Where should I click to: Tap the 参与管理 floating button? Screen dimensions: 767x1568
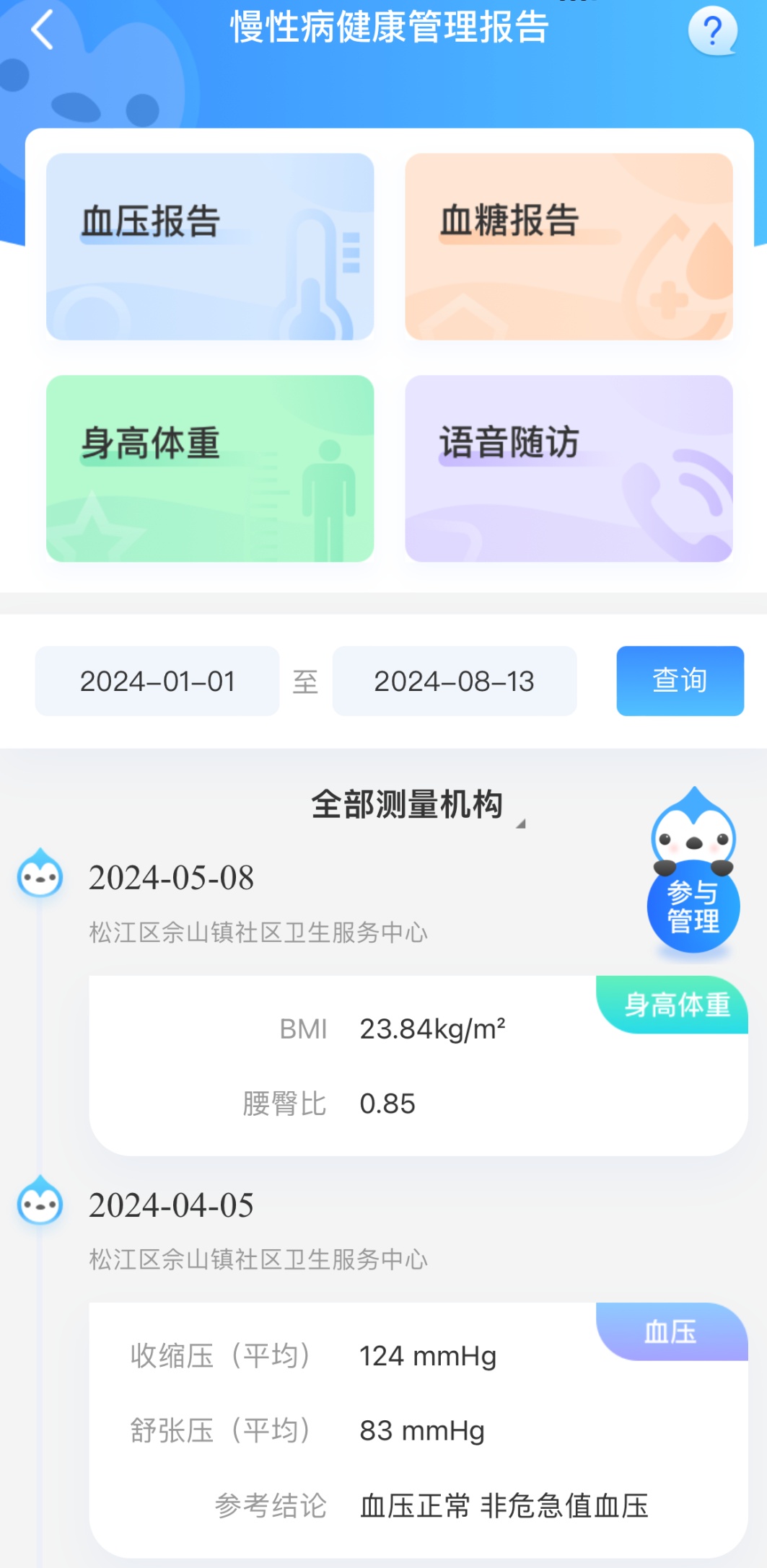click(693, 905)
